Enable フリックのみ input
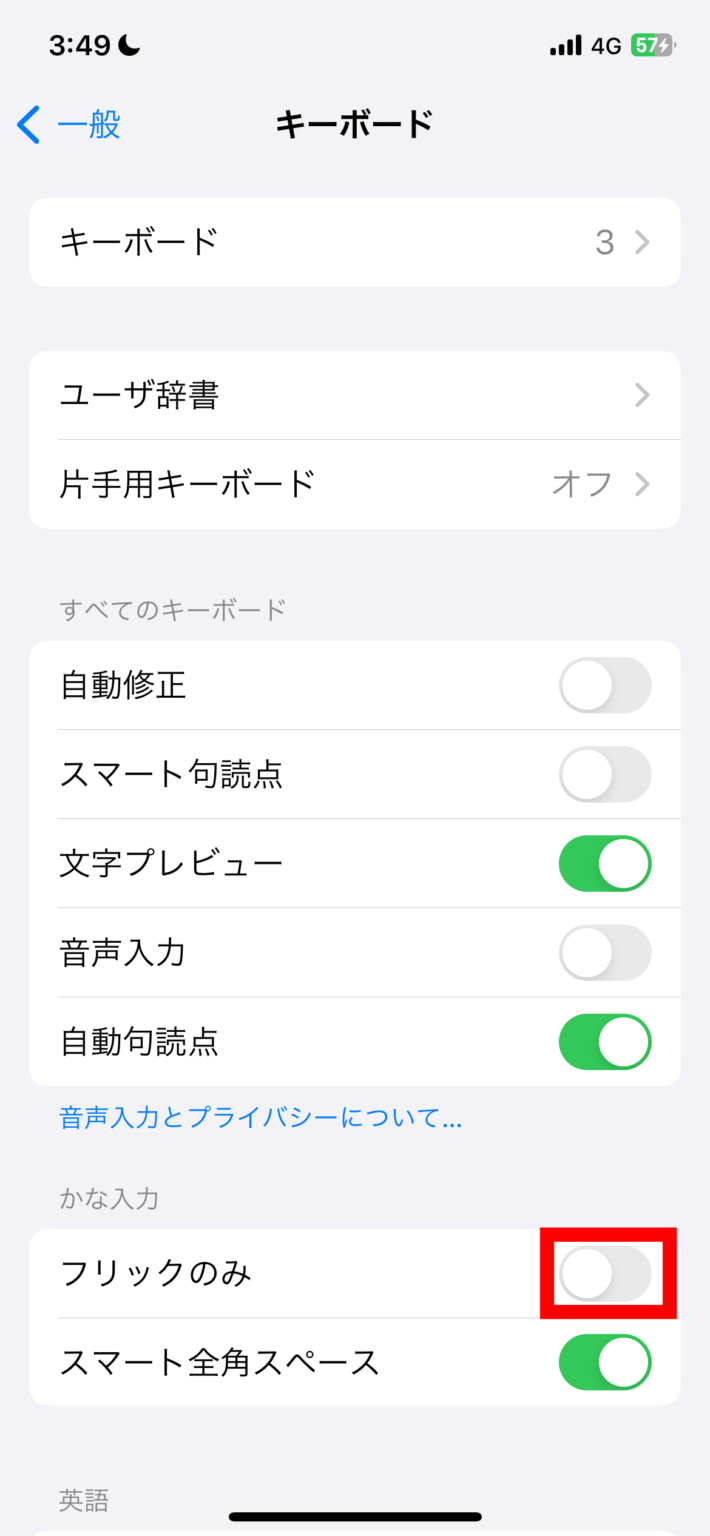Image resolution: width=710 pixels, height=1536 pixels. click(x=604, y=1274)
